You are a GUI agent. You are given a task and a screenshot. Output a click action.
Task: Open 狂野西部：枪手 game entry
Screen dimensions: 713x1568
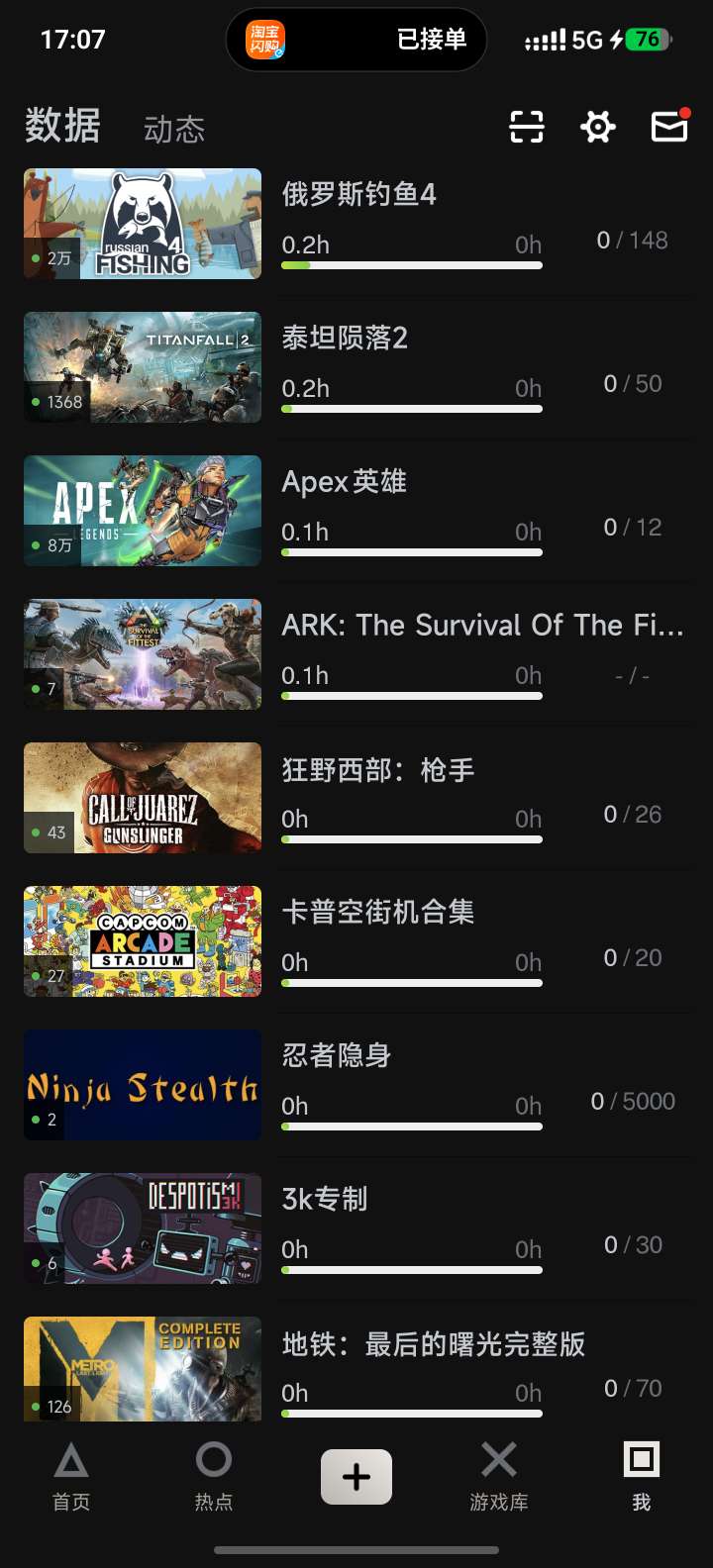tap(378, 769)
